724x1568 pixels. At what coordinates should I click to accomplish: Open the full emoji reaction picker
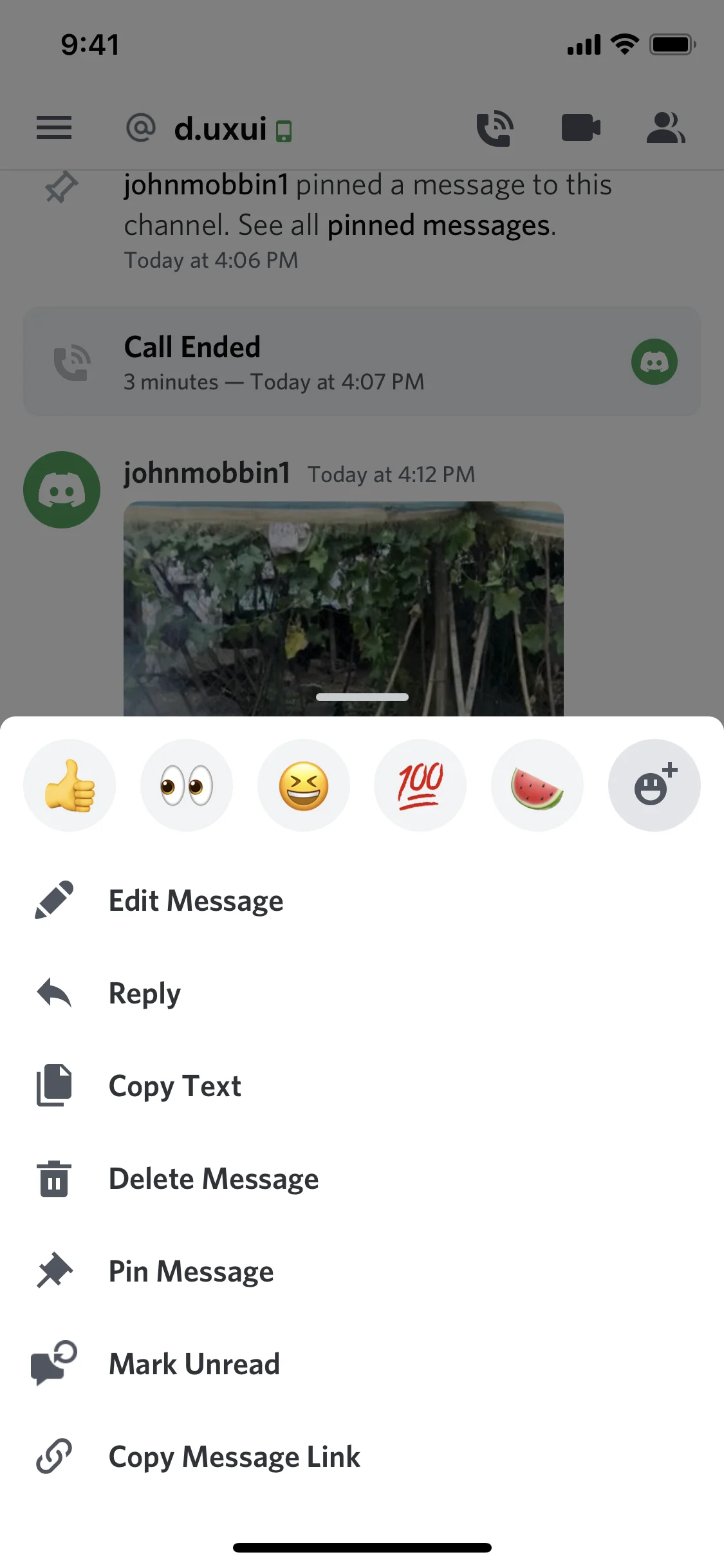(x=654, y=784)
